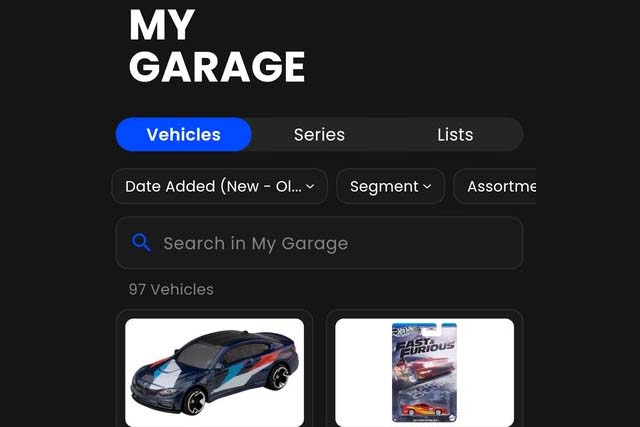
Task: Switch to the Series tab
Action: (x=319, y=135)
